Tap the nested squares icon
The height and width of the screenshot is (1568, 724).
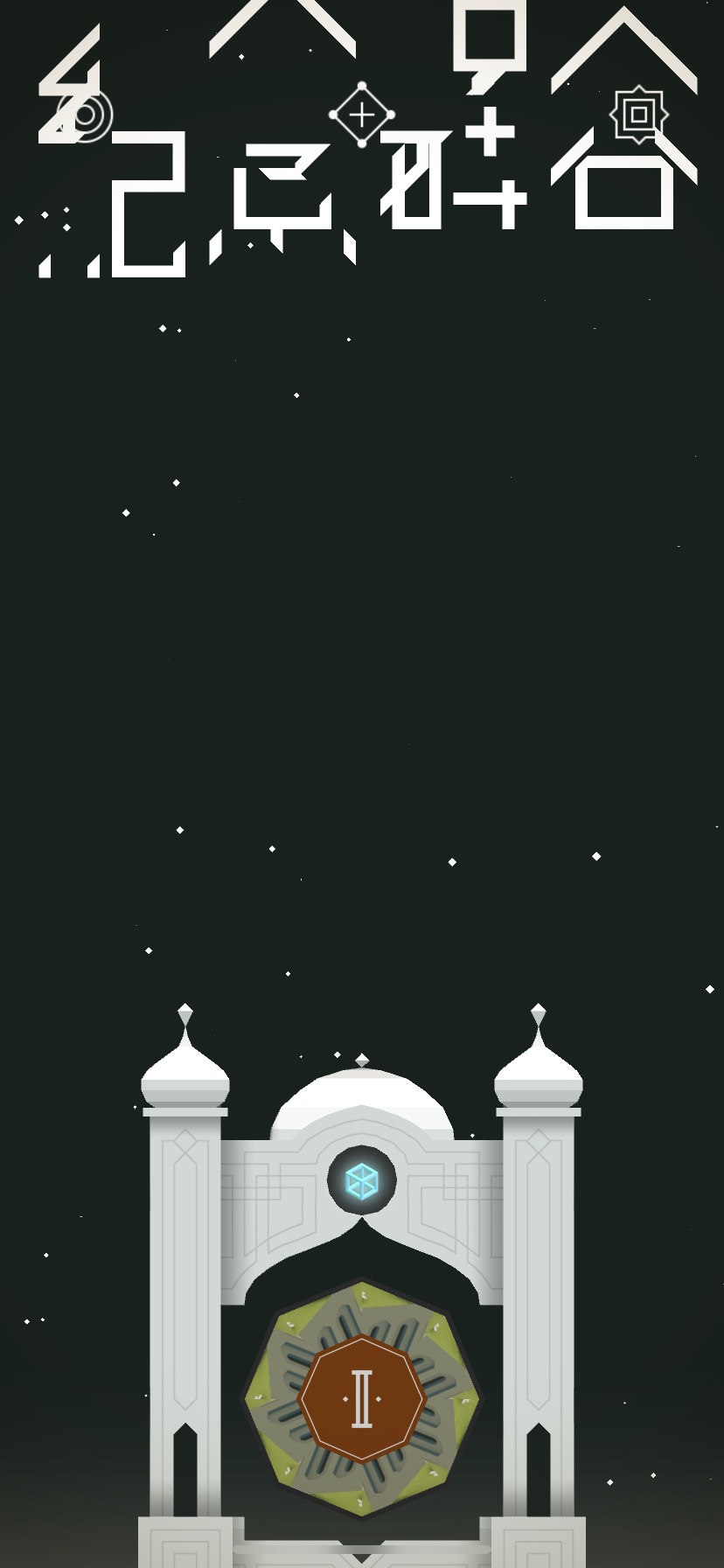[639, 115]
